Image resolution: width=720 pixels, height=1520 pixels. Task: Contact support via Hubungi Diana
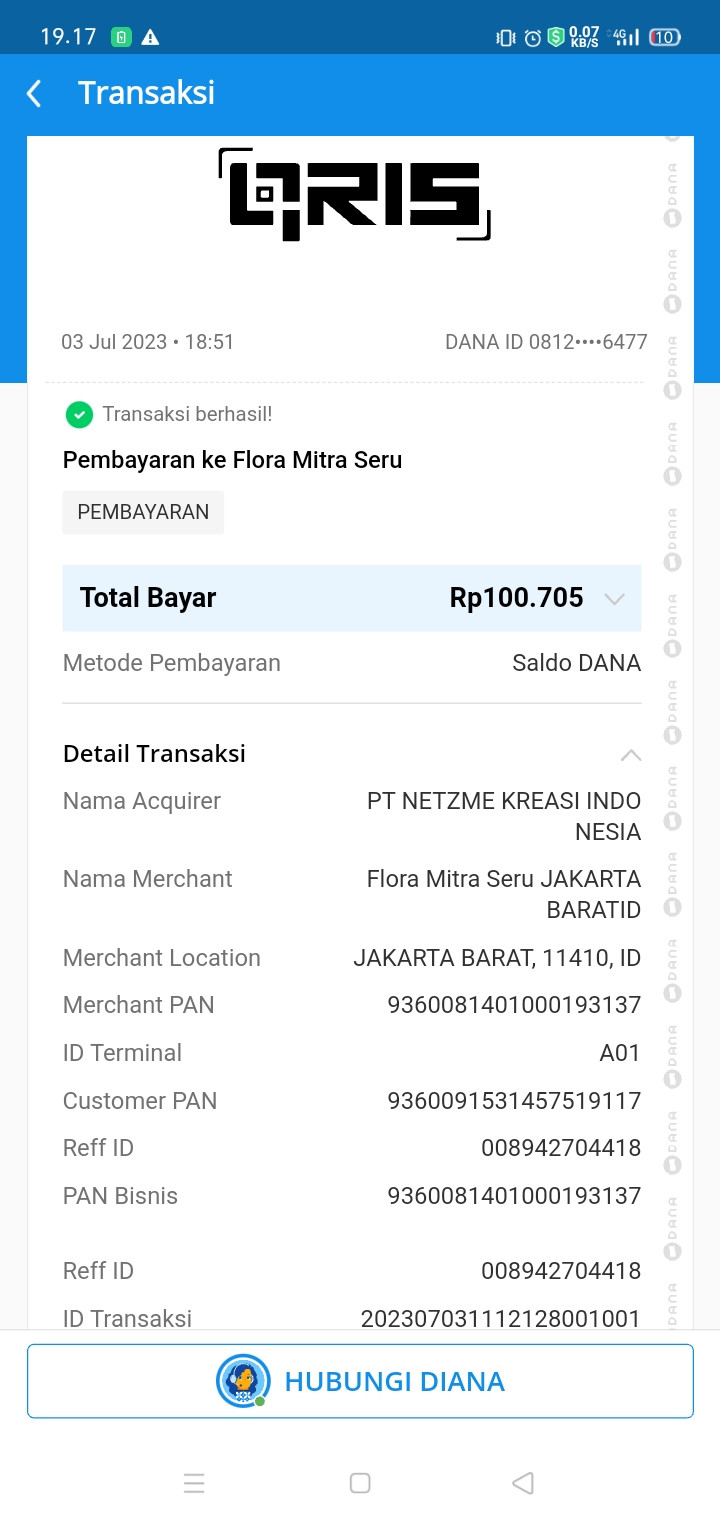pos(360,1381)
